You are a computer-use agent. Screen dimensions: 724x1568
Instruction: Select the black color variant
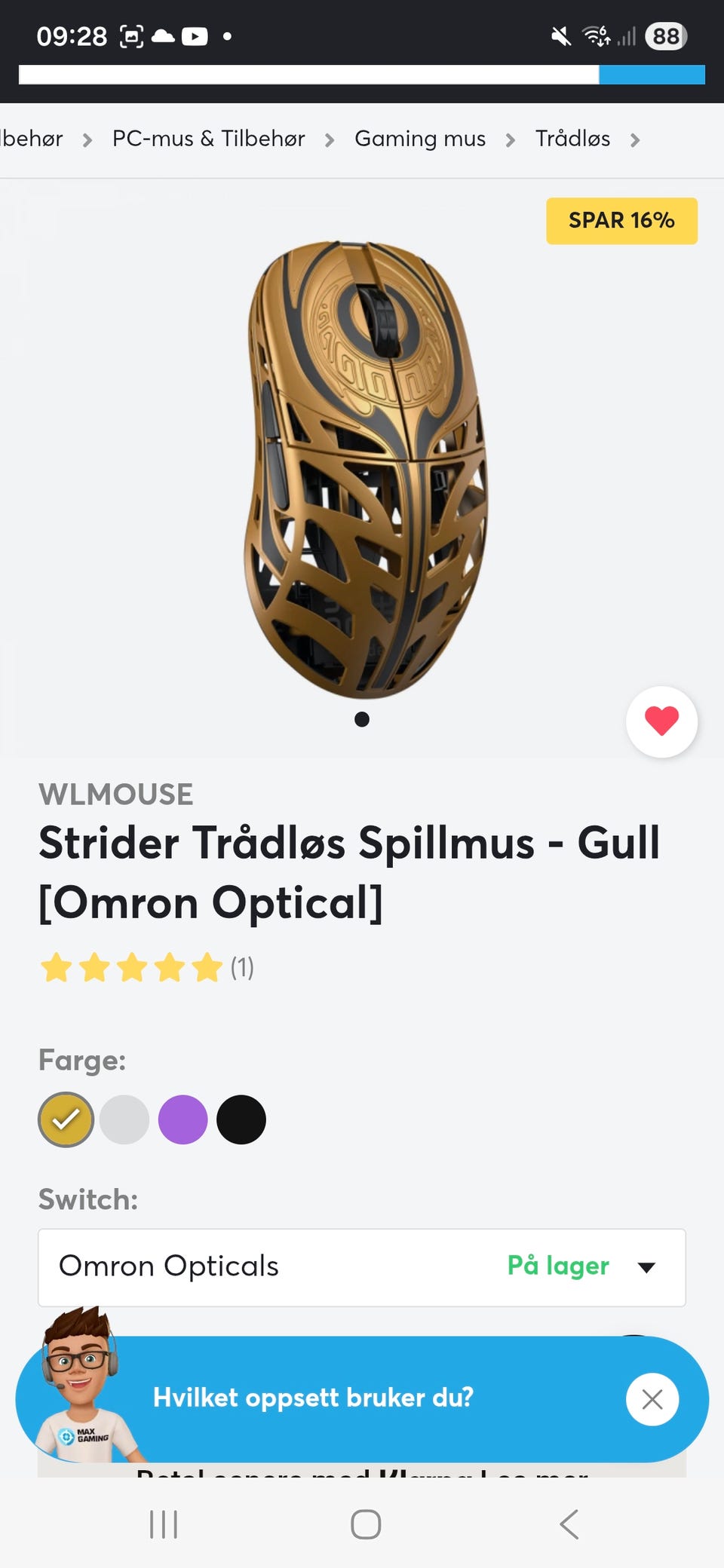[241, 1119]
